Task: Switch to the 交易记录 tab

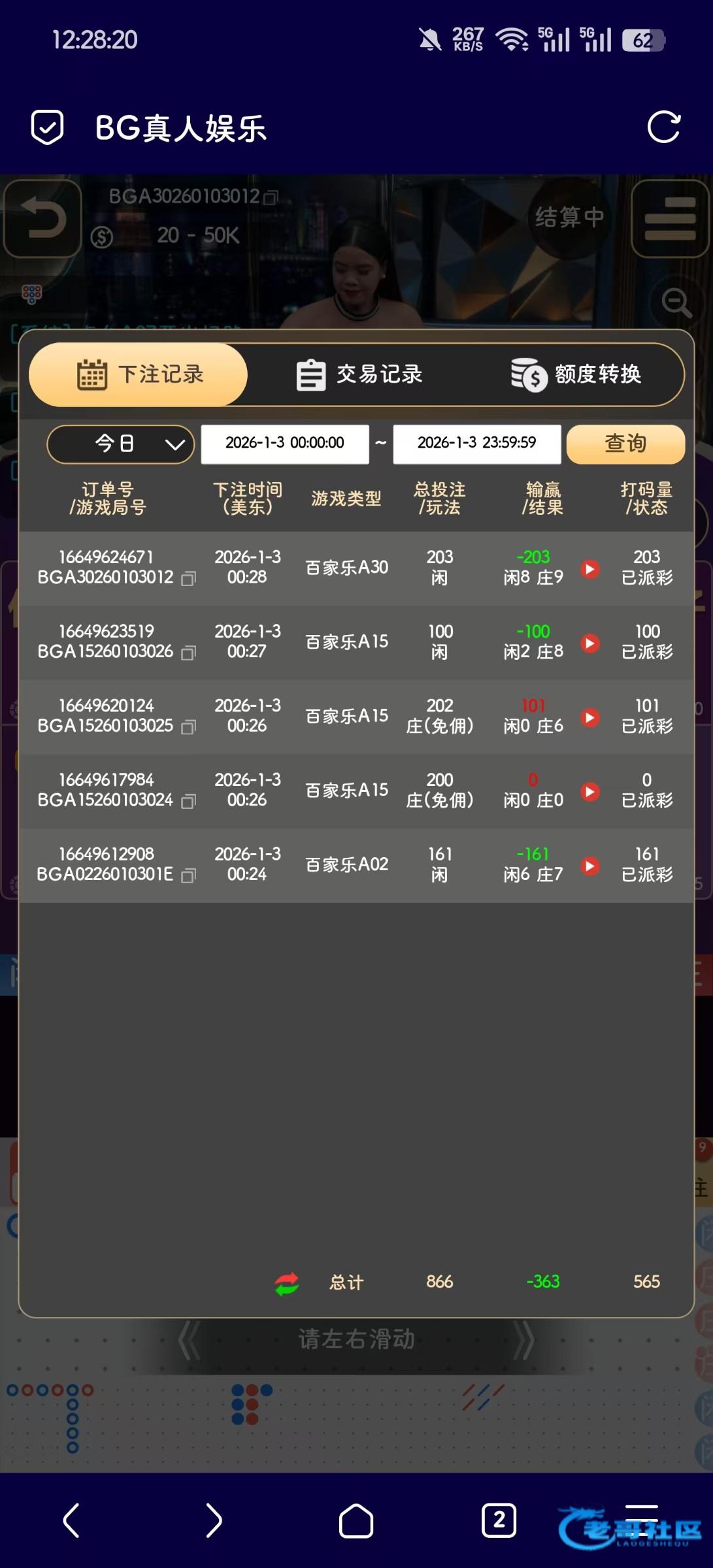Action: point(359,374)
